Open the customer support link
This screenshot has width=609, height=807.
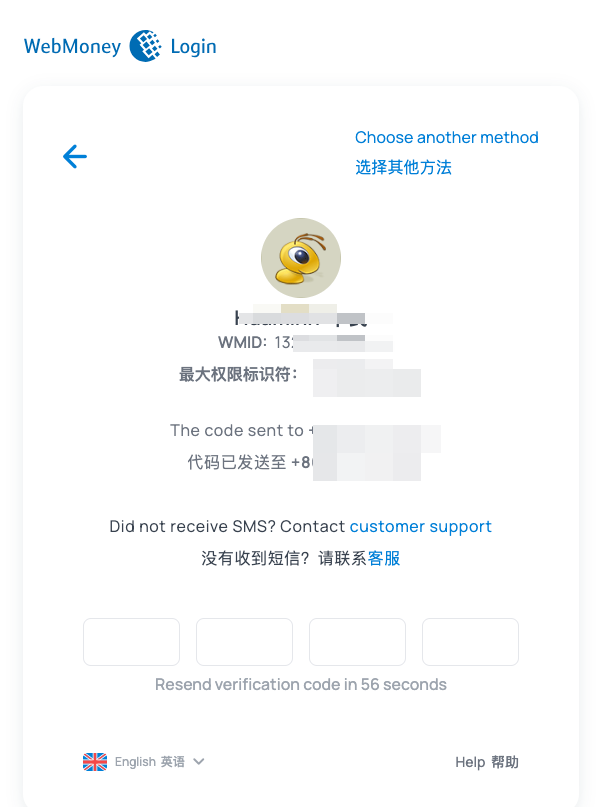420,526
